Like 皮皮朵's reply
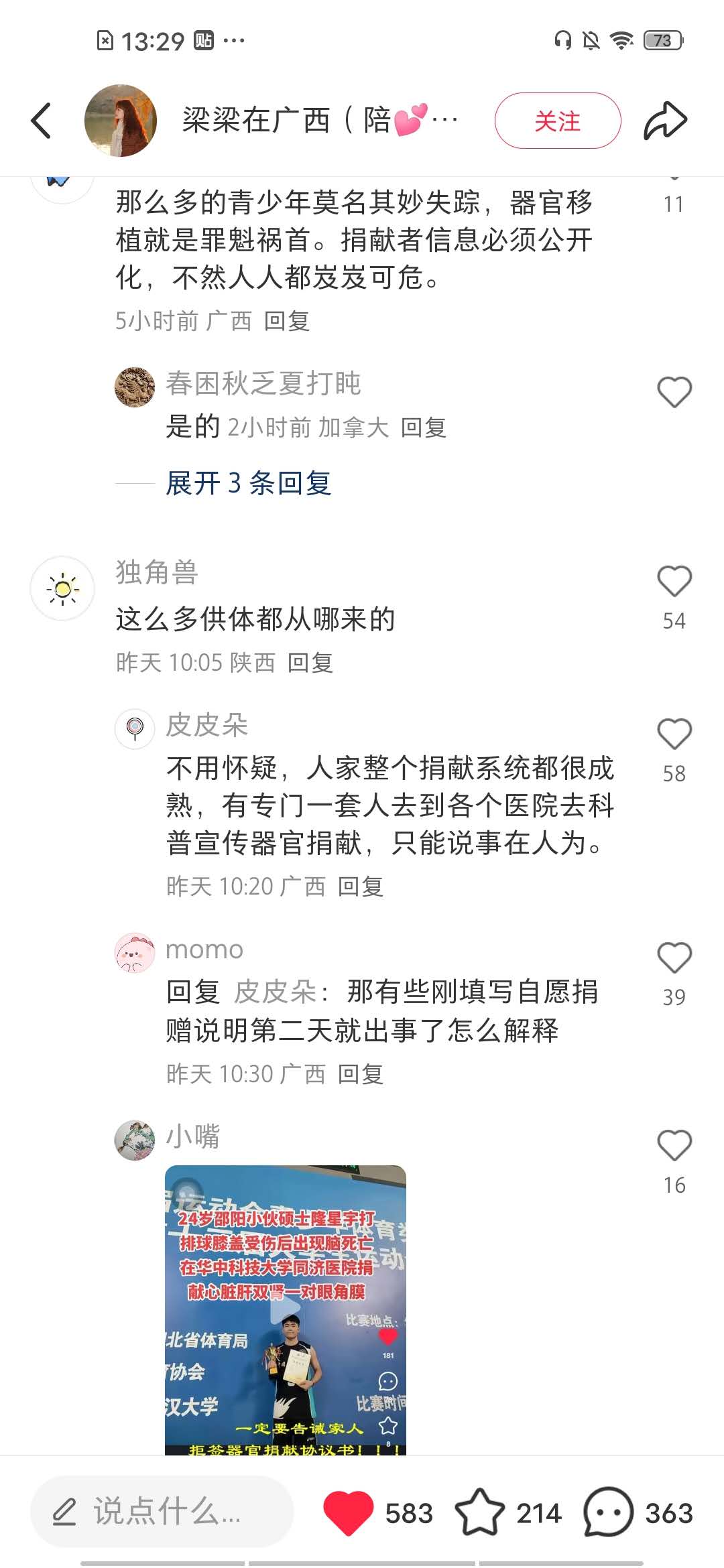Screen dimensions: 724x1568 (x=674, y=734)
